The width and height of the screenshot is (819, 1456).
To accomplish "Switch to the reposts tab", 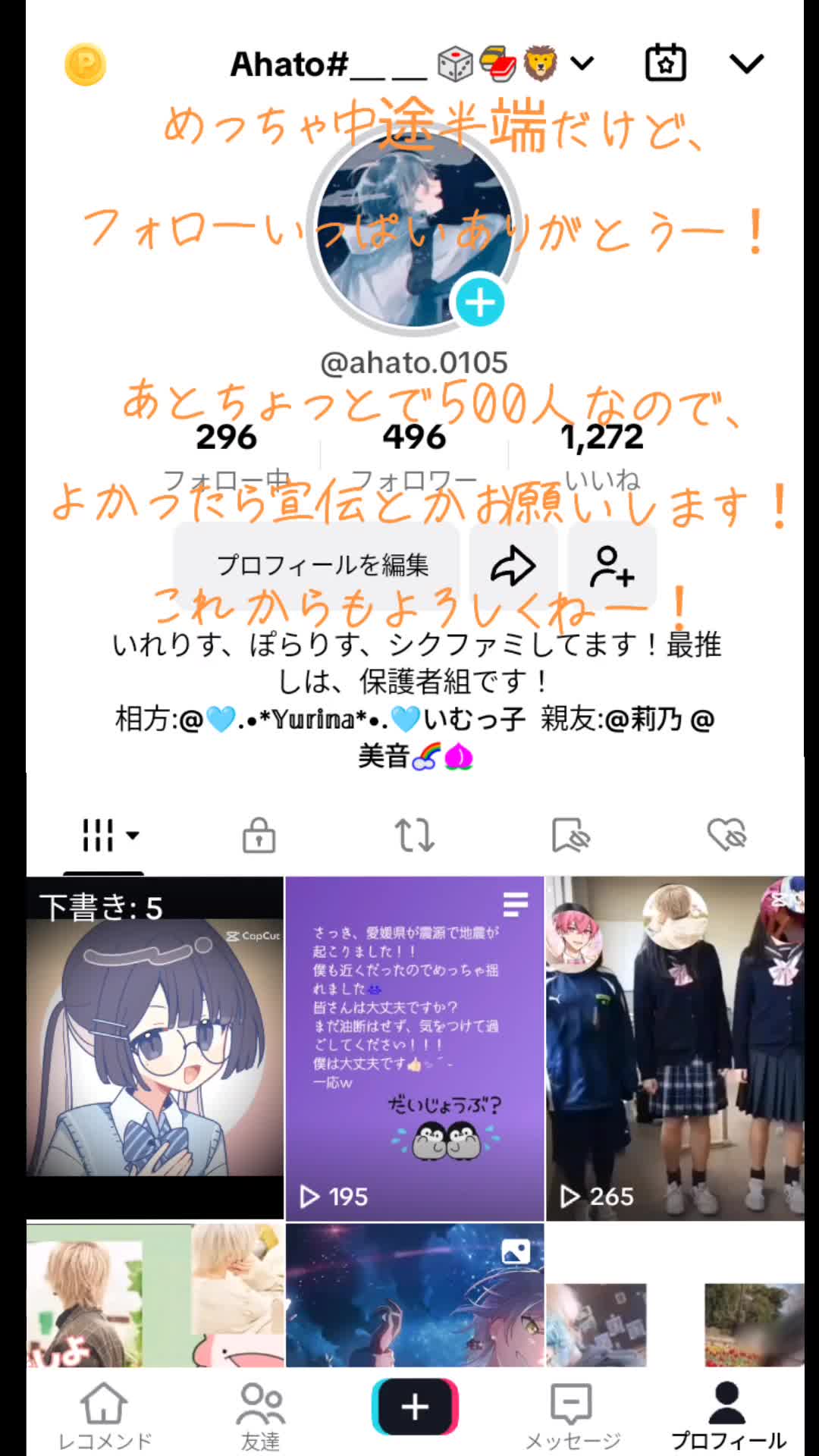I will [414, 836].
